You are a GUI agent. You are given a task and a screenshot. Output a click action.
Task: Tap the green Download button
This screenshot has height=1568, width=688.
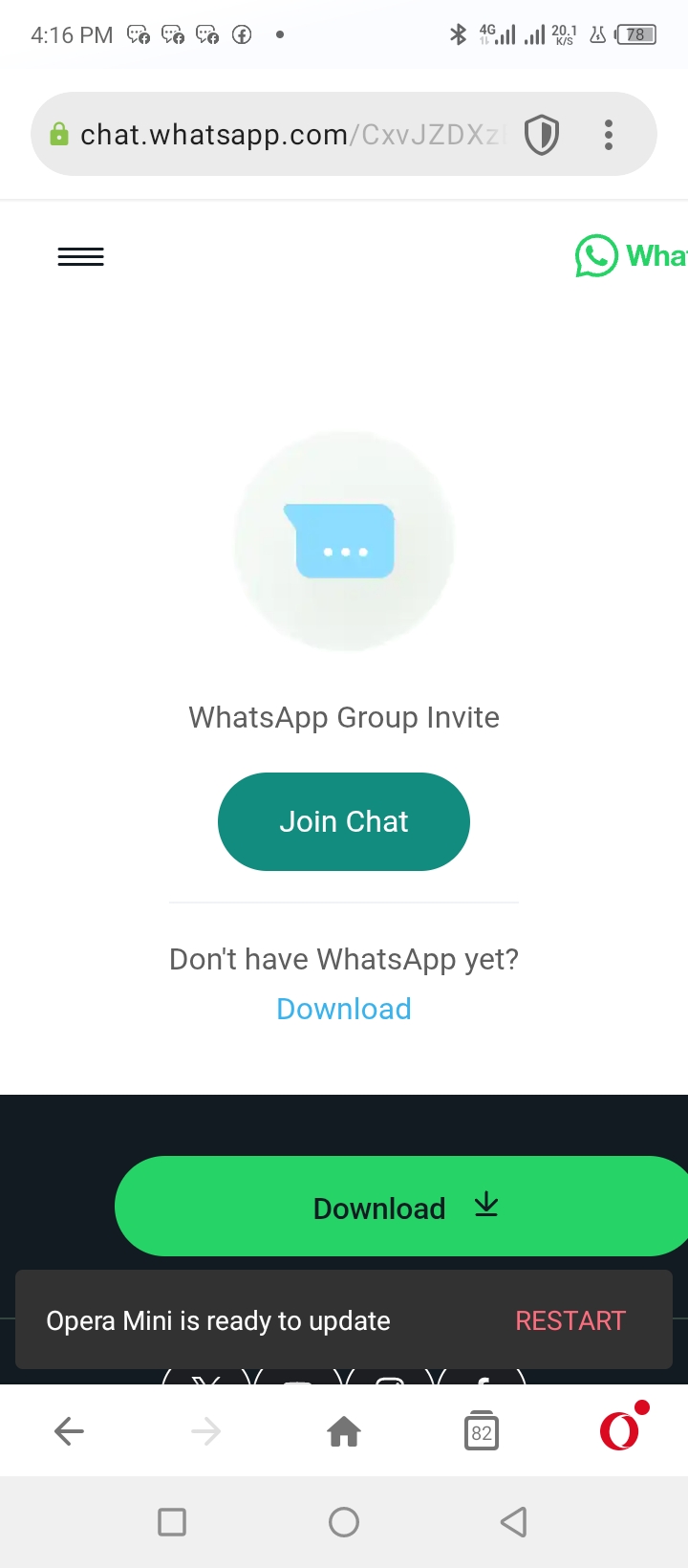pos(401,1207)
